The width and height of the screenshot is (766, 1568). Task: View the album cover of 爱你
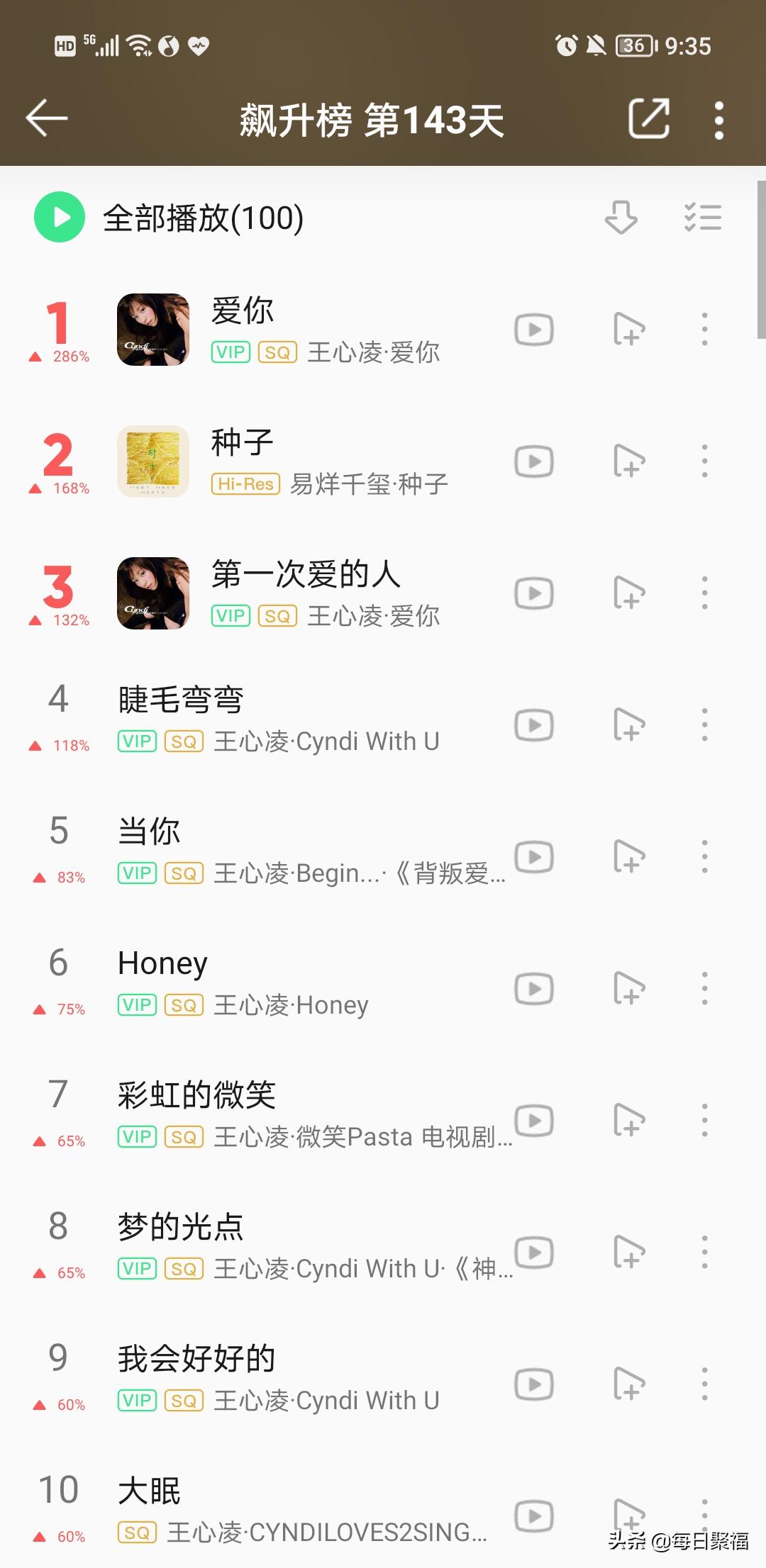click(152, 328)
